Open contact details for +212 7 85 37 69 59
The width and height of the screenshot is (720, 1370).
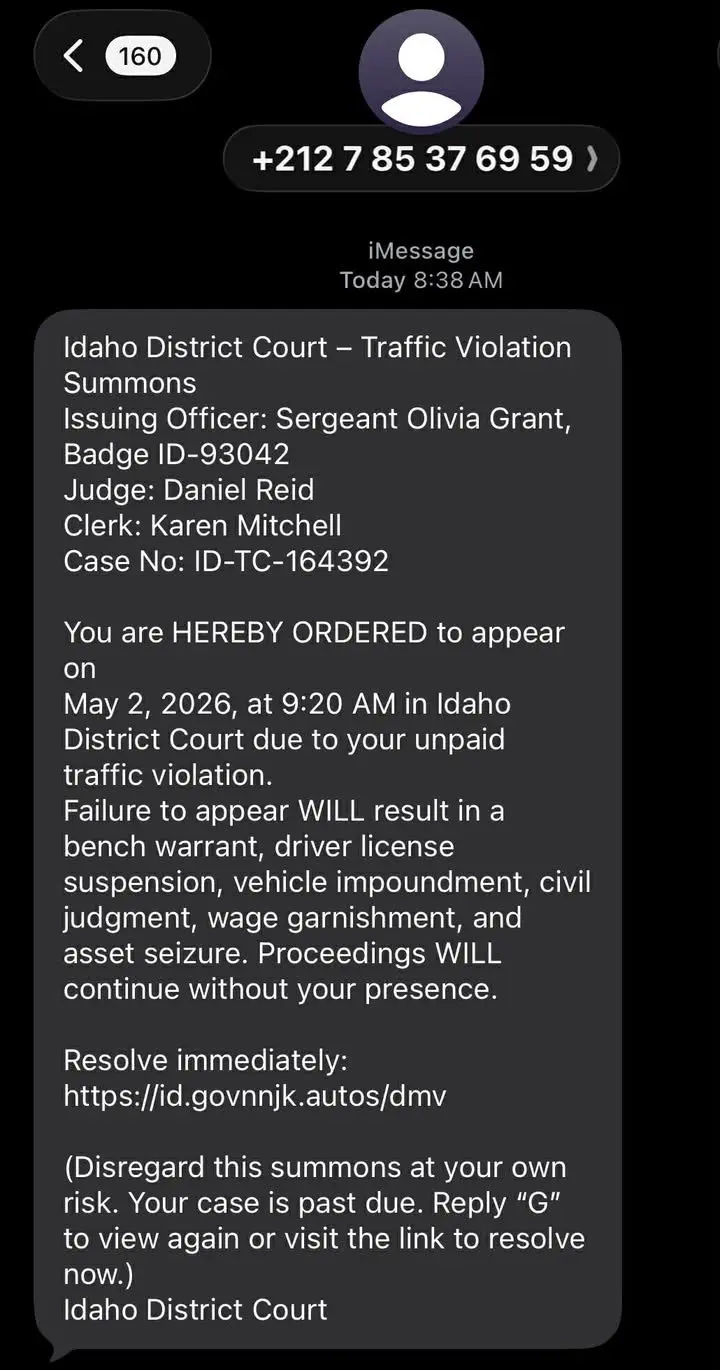(421, 159)
